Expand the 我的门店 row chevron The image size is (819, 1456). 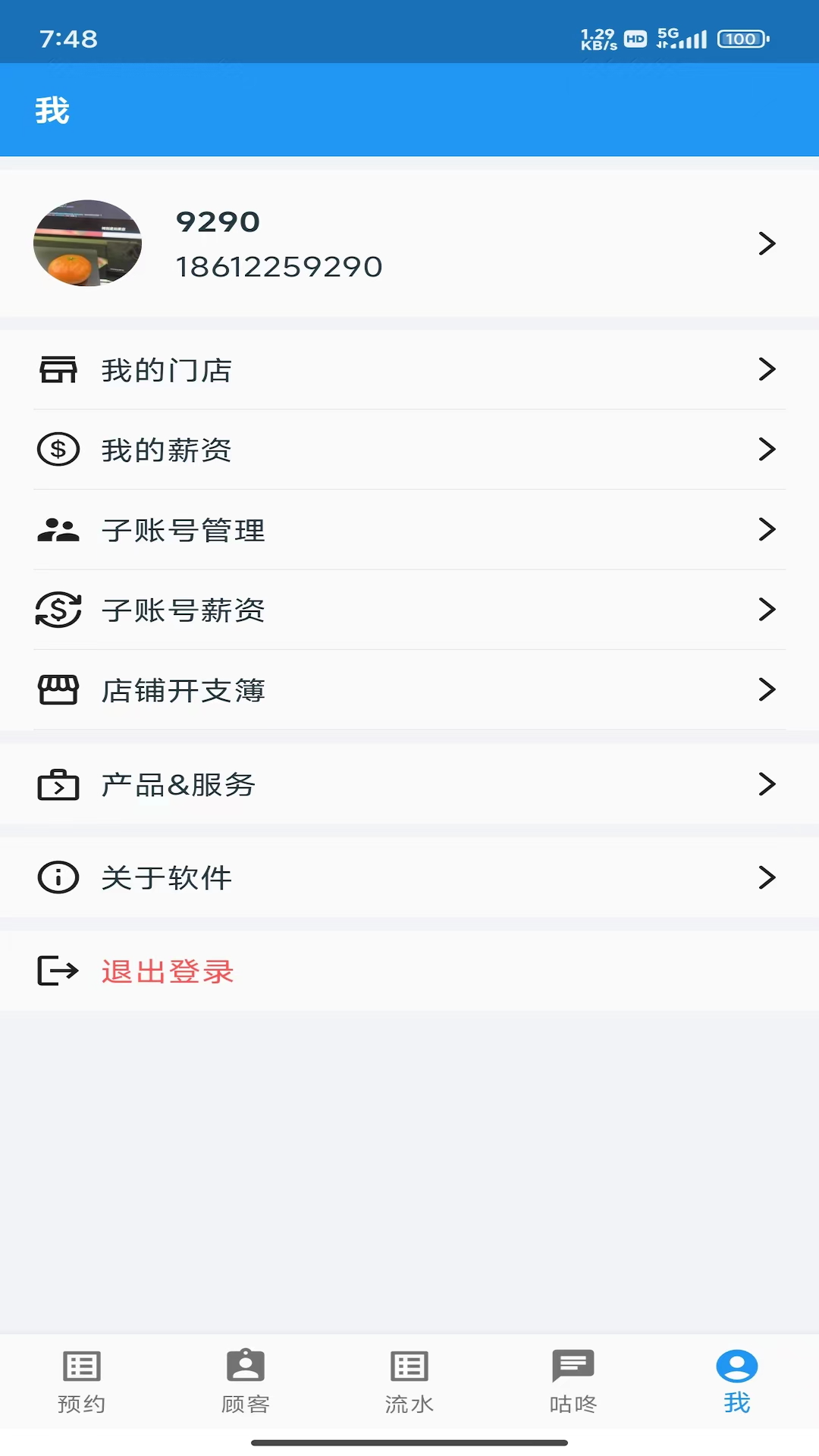click(765, 370)
